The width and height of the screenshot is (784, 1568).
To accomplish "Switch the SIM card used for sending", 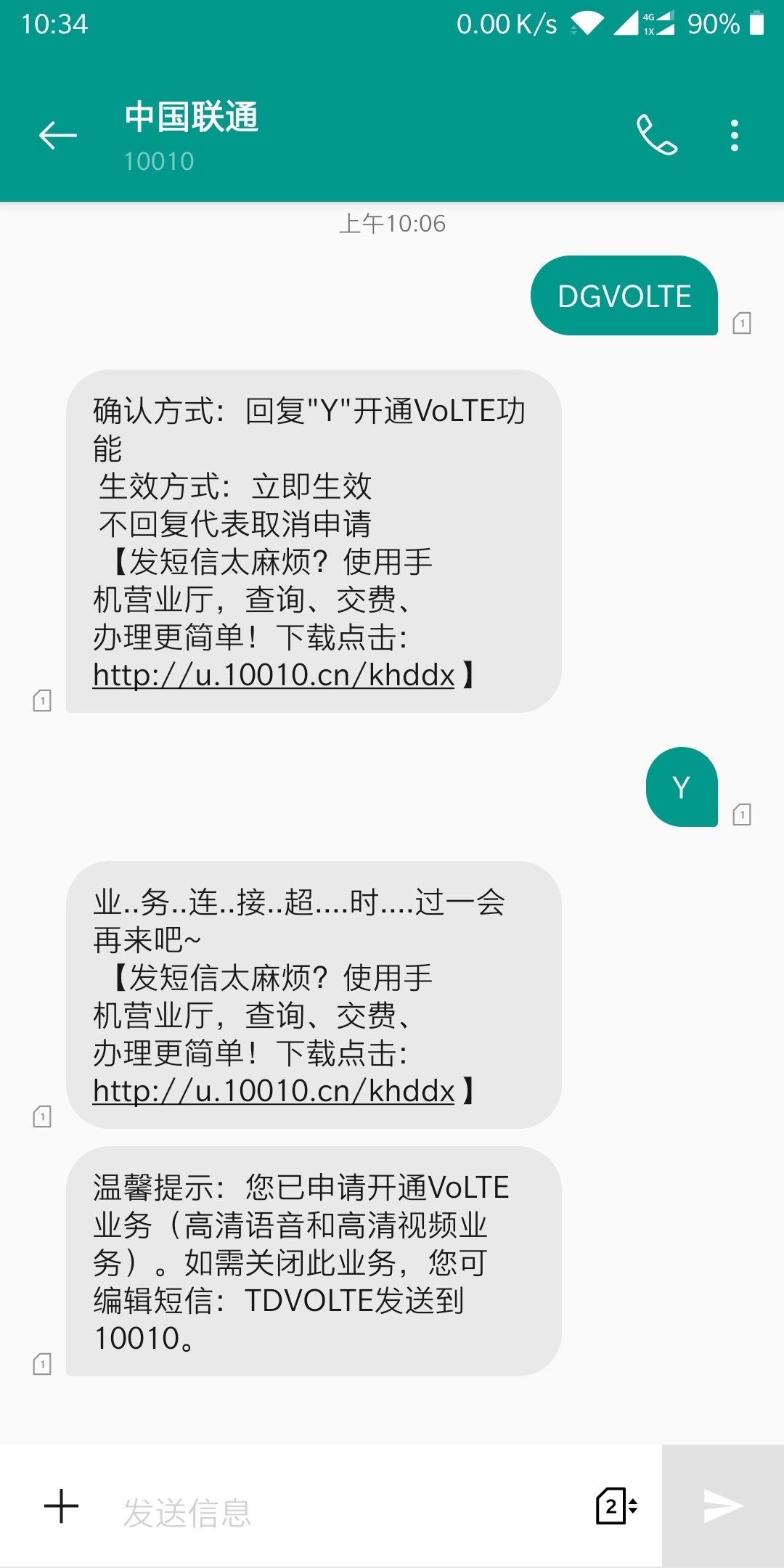I will [616, 1506].
